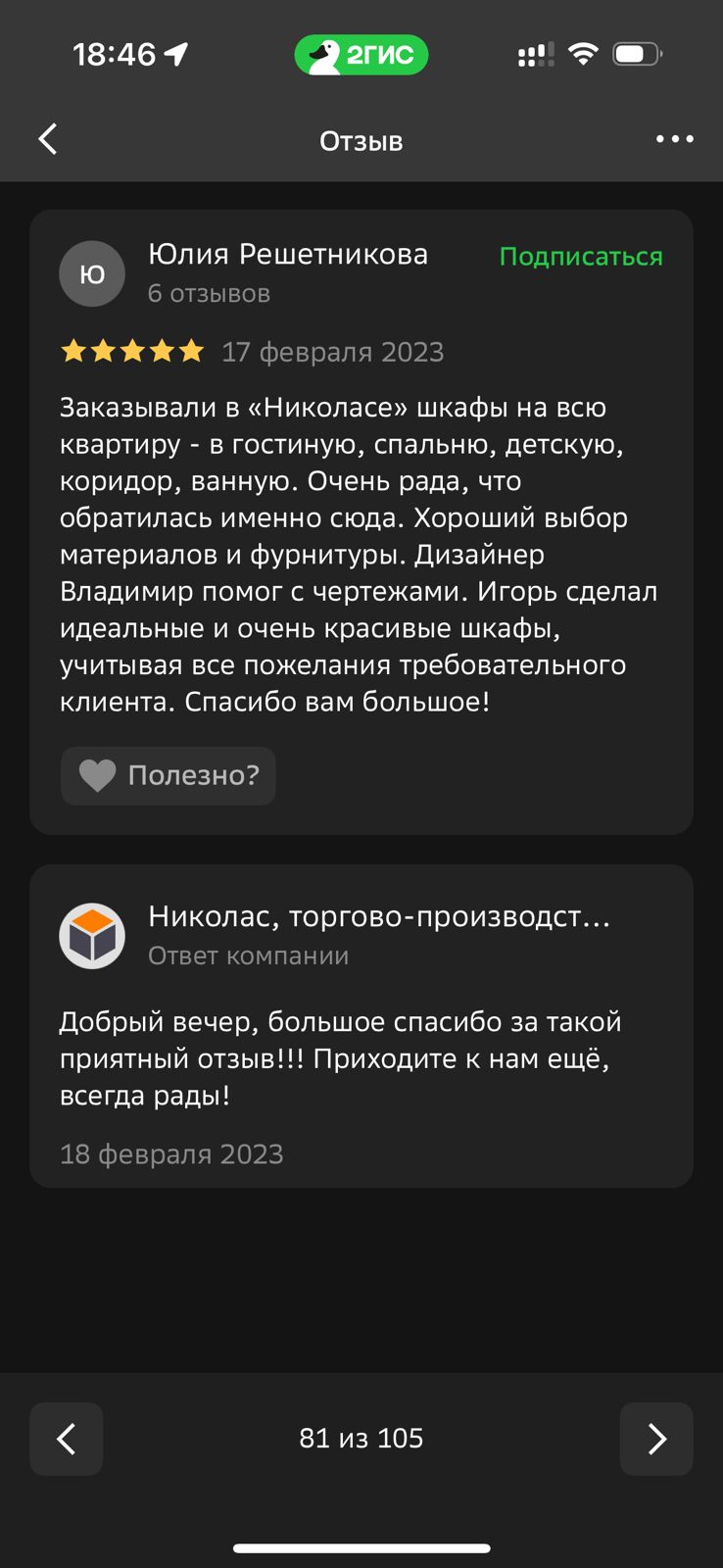This screenshot has width=723, height=1568.
Task: Go to the previous review
Action: (x=67, y=1438)
